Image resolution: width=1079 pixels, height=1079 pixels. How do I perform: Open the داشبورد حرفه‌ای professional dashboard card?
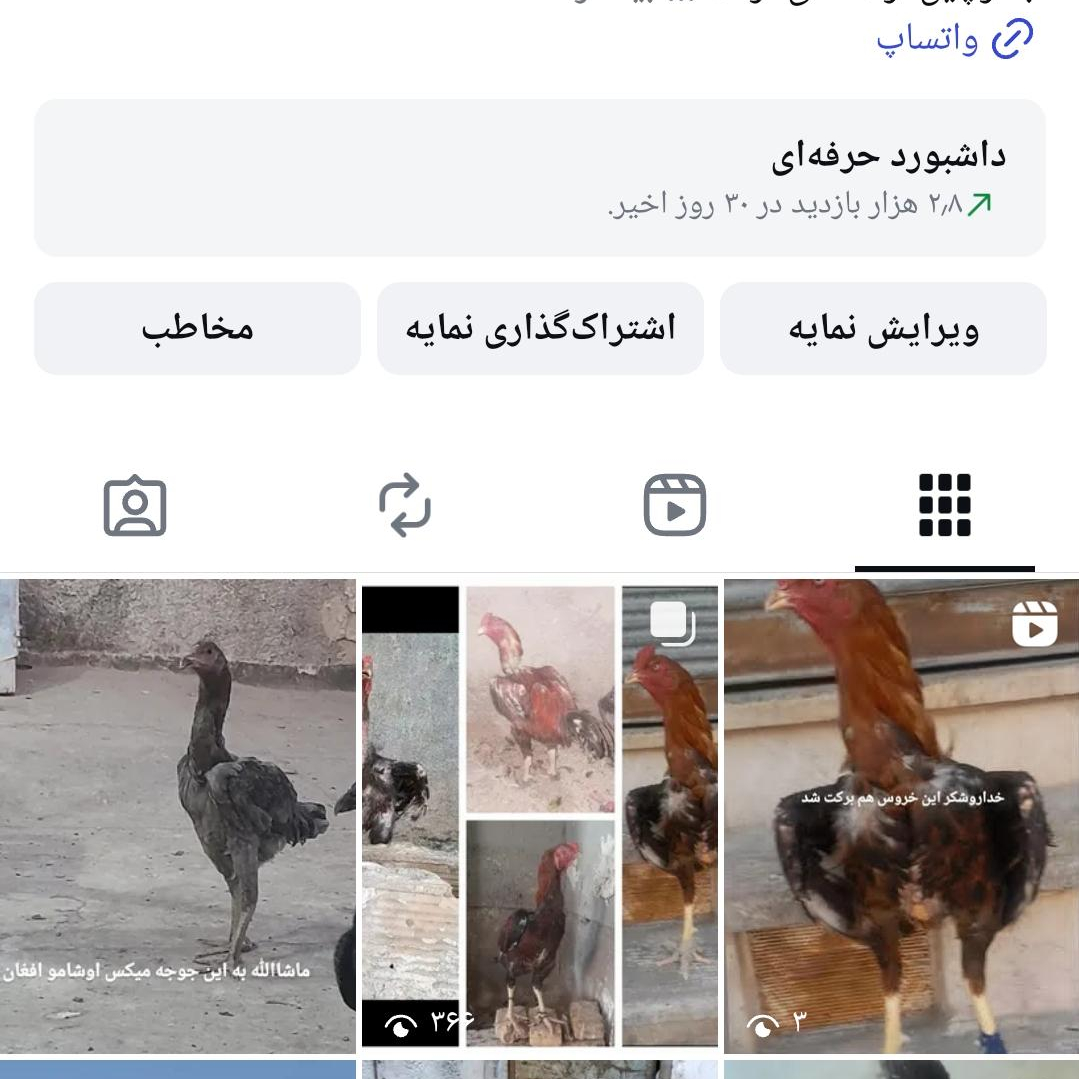tap(540, 178)
